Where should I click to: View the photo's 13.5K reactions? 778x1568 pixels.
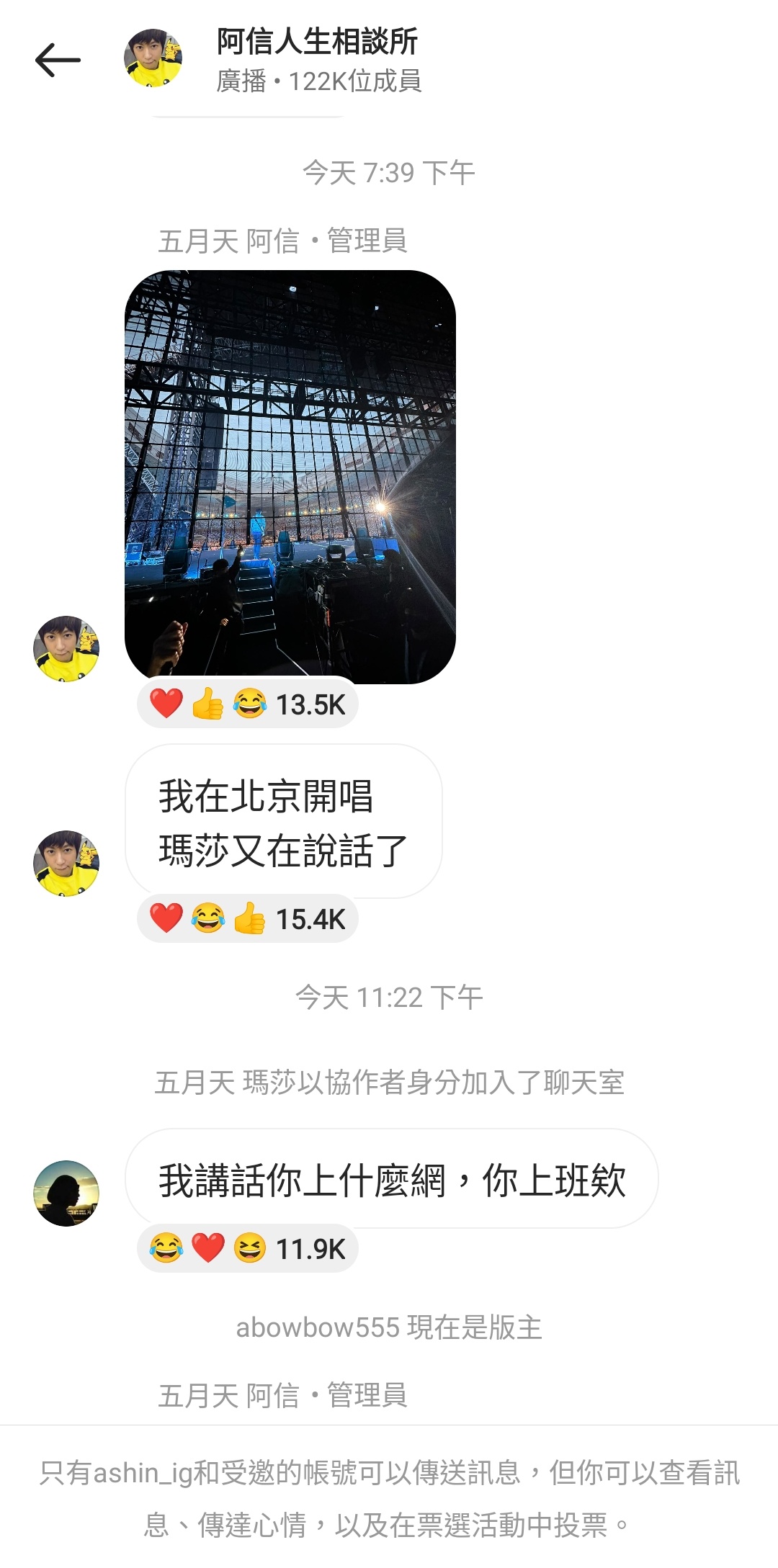pos(248,704)
